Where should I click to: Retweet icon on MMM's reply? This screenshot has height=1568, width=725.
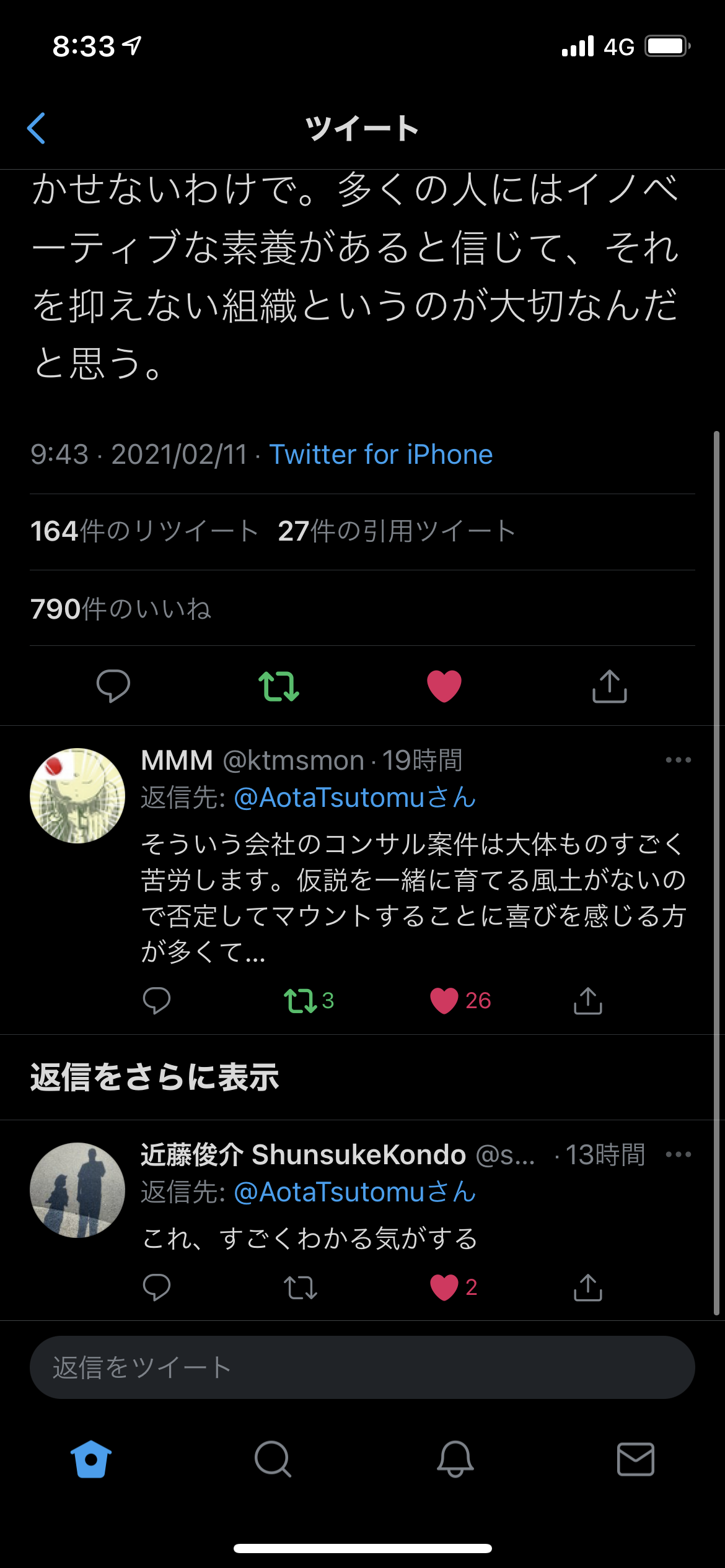[301, 1000]
